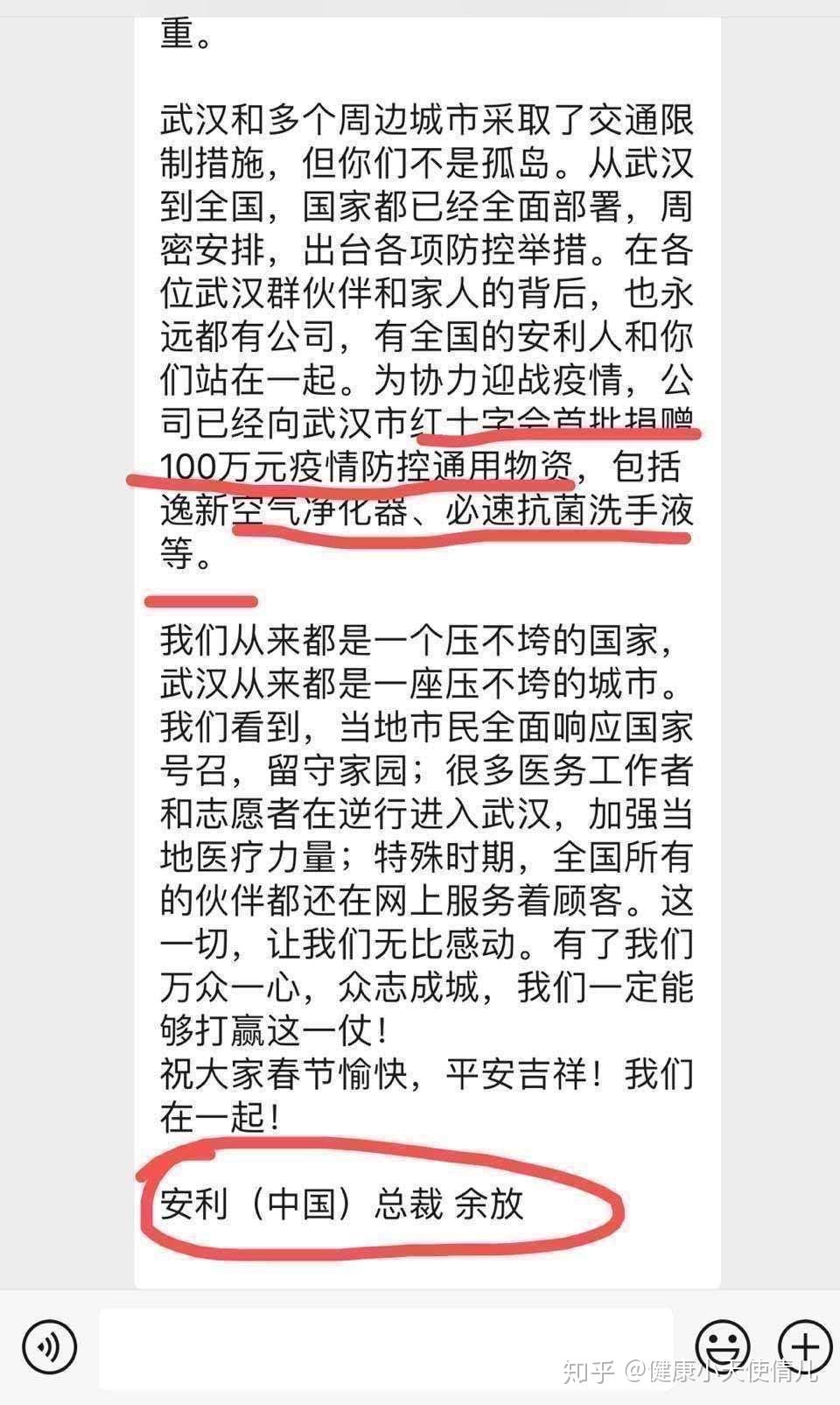
Task: Focus the message text field
Action: [385, 1347]
